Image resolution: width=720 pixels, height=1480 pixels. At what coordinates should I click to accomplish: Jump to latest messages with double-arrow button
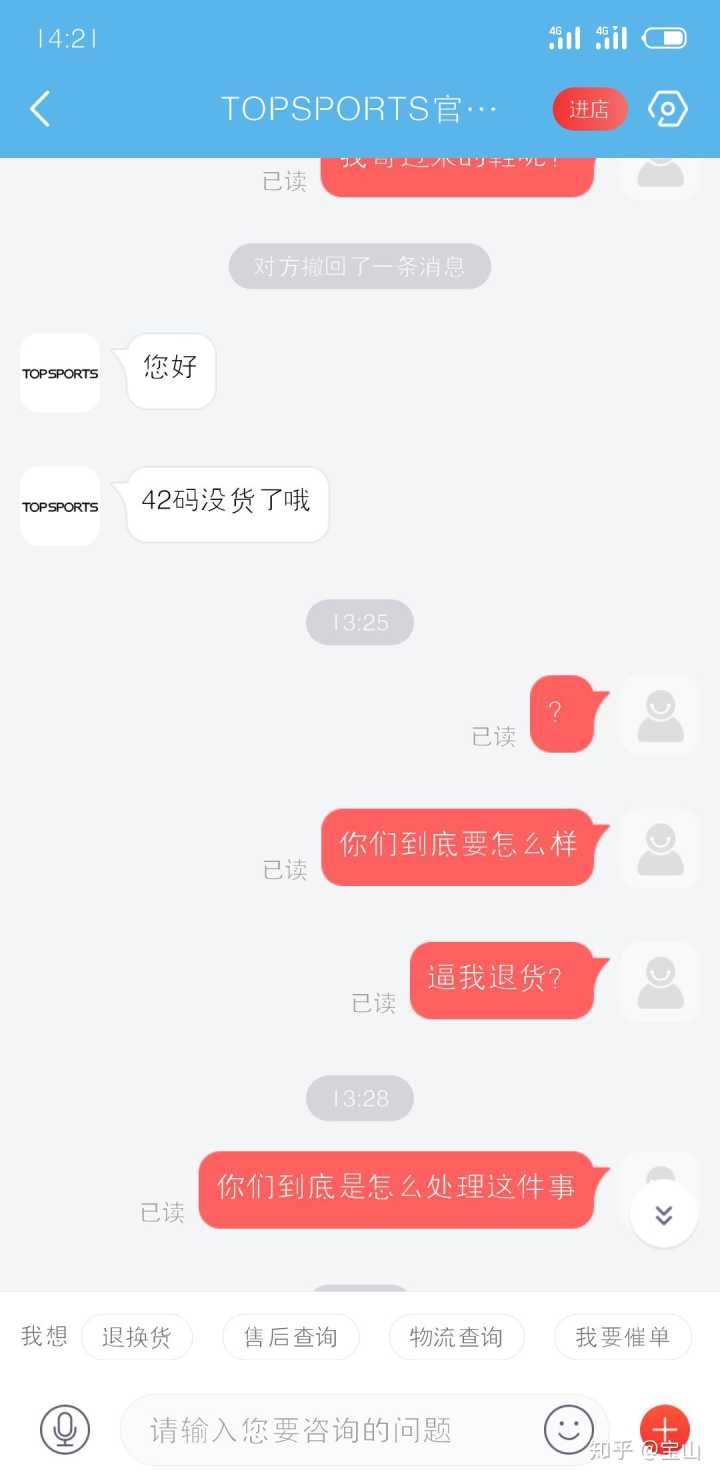(x=663, y=1214)
